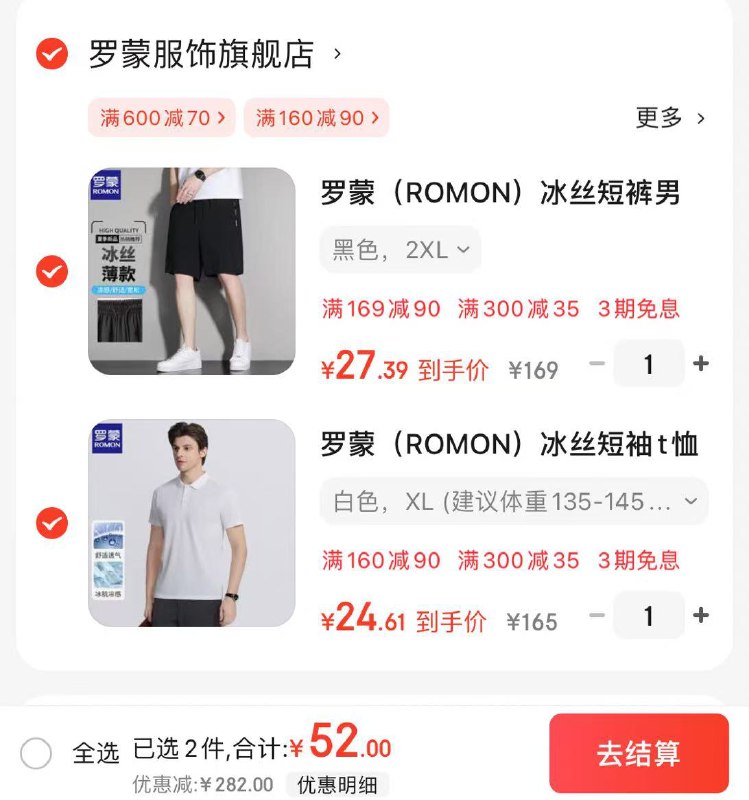Viewport: 749px width, 800px height.
Task: Decrease the 冰丝短裤男 quantity
Action: pyautogui.click(x=597, y=364)
